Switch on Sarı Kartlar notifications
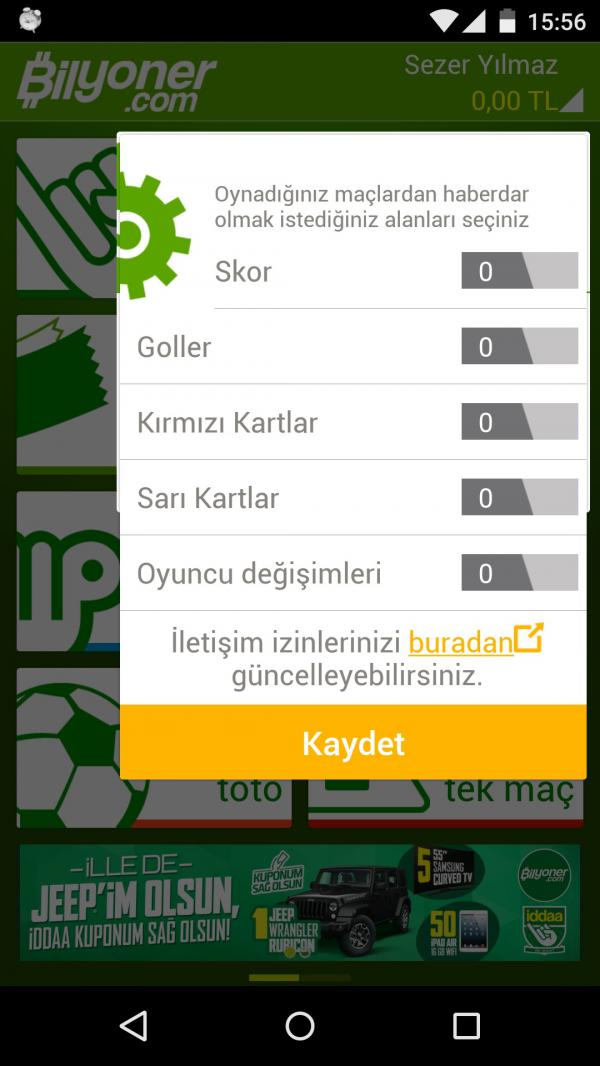The image size is (600, 1066). tap(519, 497)
